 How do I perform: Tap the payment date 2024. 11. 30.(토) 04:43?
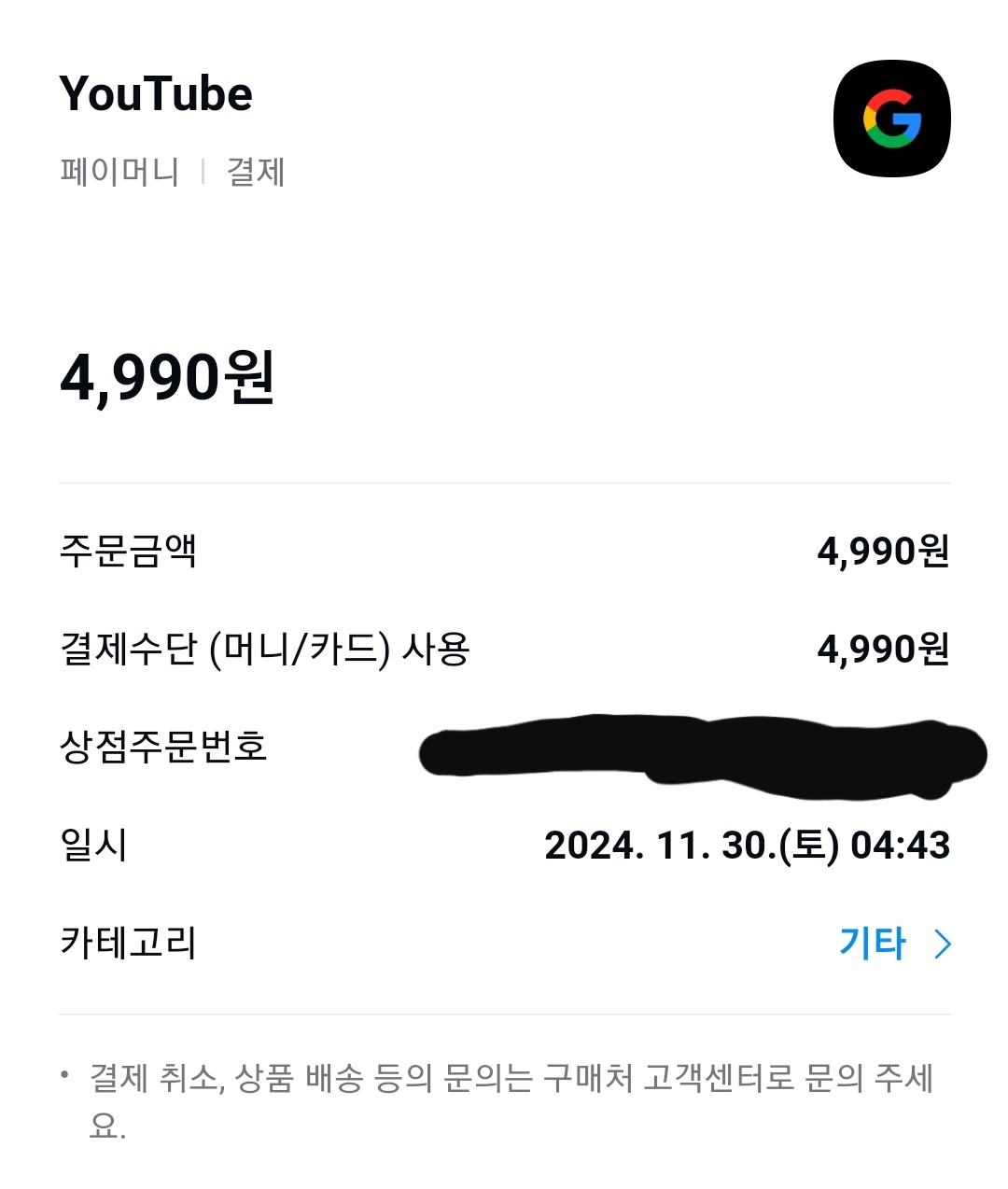pyautogui.click(x=747, y=846)
